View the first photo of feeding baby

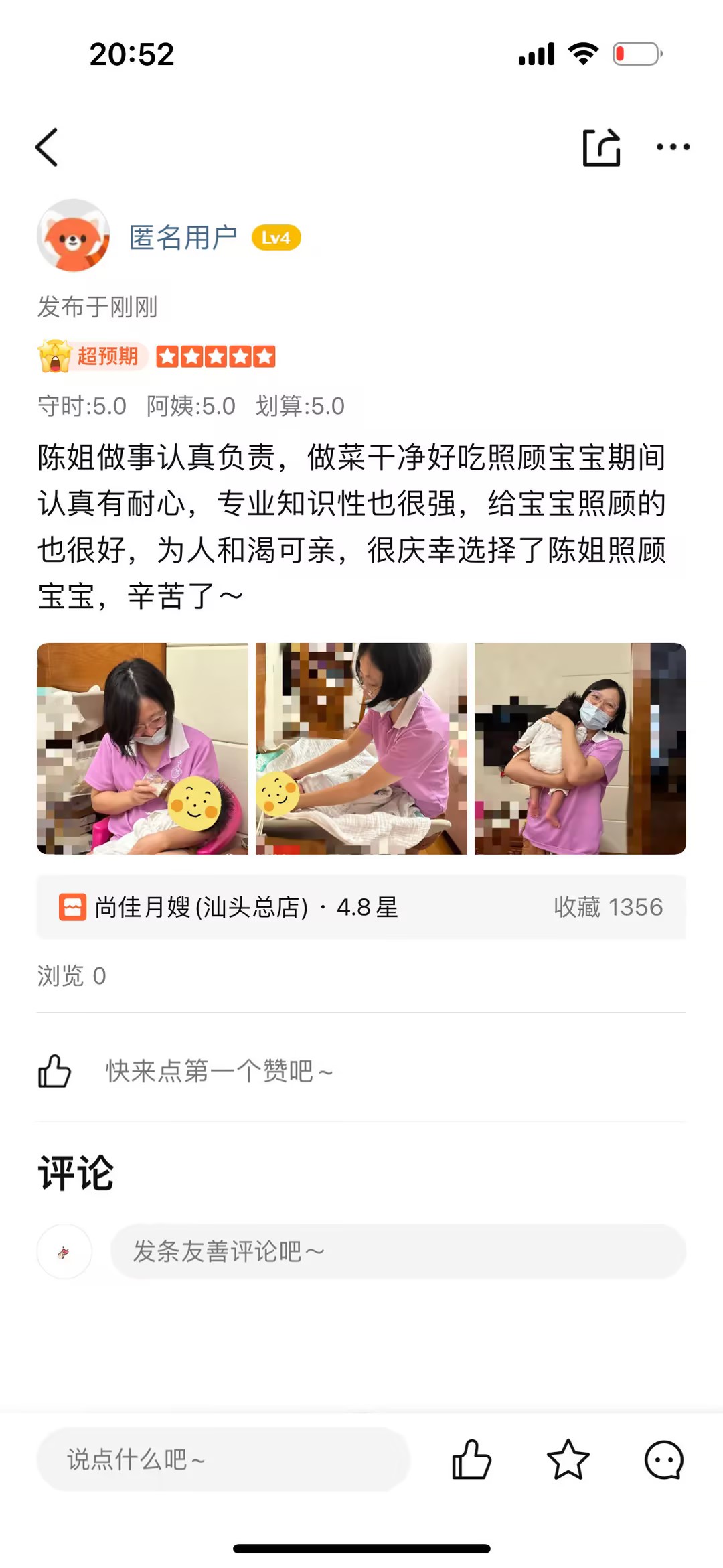(x=143, y=748)
